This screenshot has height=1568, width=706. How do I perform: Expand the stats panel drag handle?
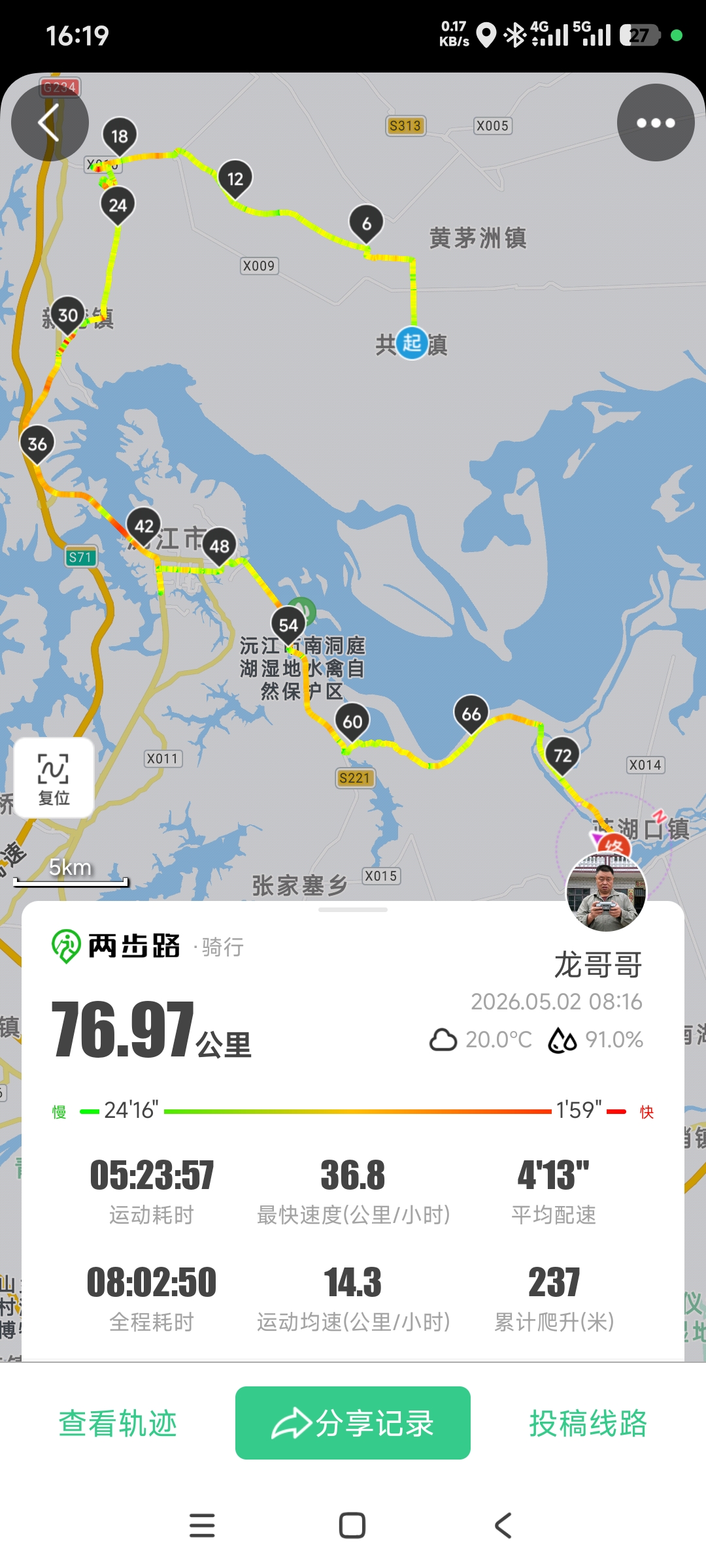pos(353,909)
